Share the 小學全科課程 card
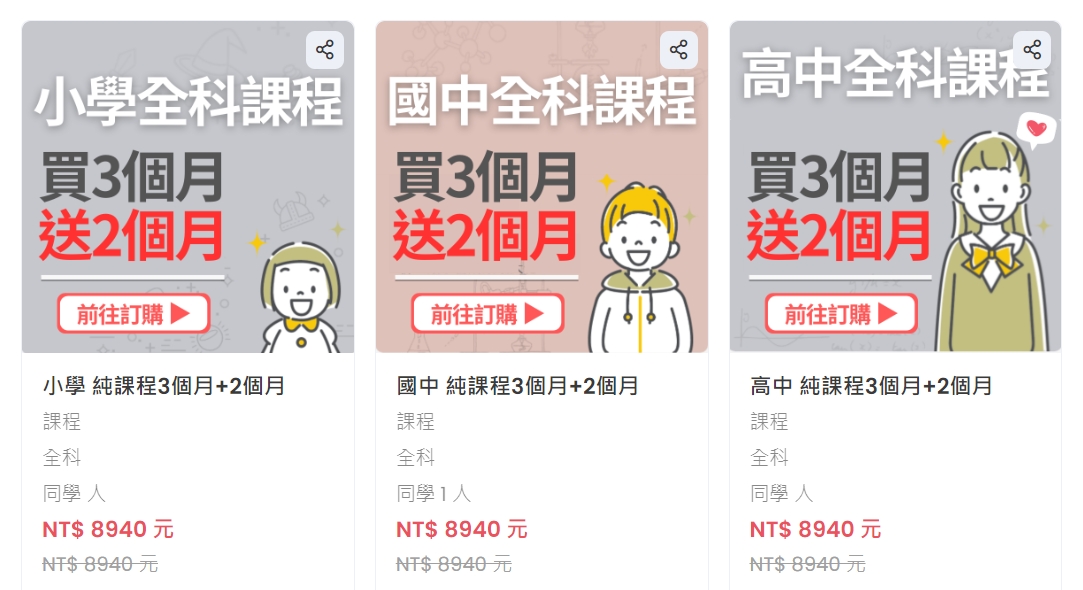This screenshot has width=1083, height=590. [325, 50]
